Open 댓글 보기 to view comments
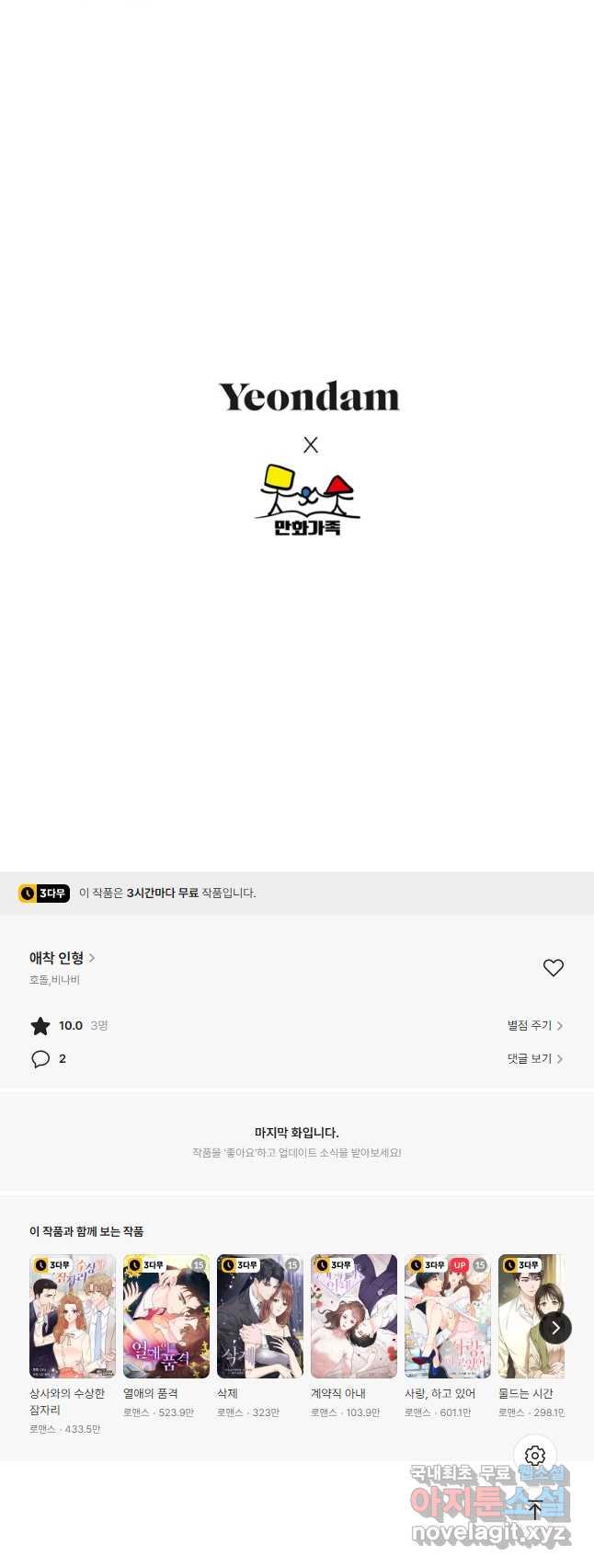594x1568 pixels. pyautogui.click(x=534, y=1059)
